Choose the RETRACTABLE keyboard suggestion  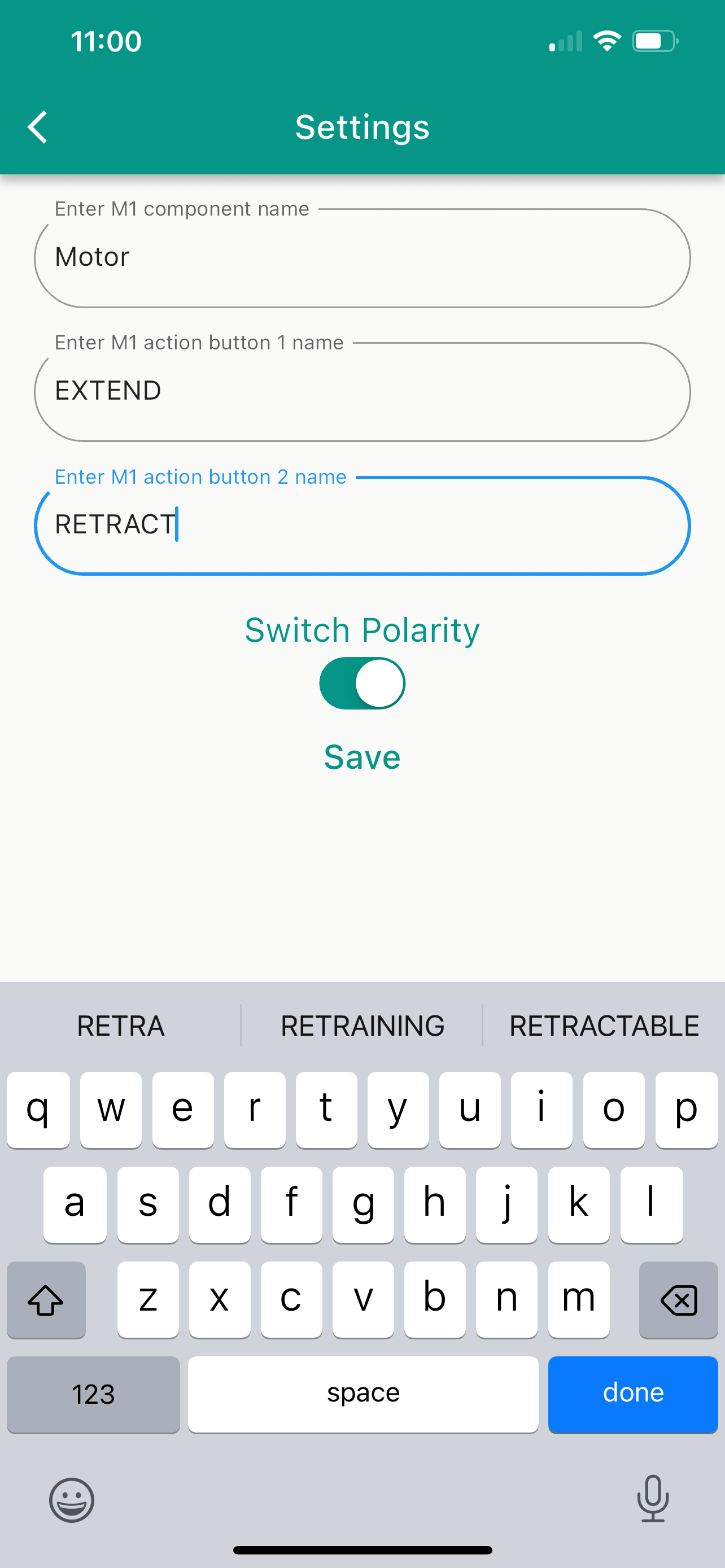pos(603,1026)
